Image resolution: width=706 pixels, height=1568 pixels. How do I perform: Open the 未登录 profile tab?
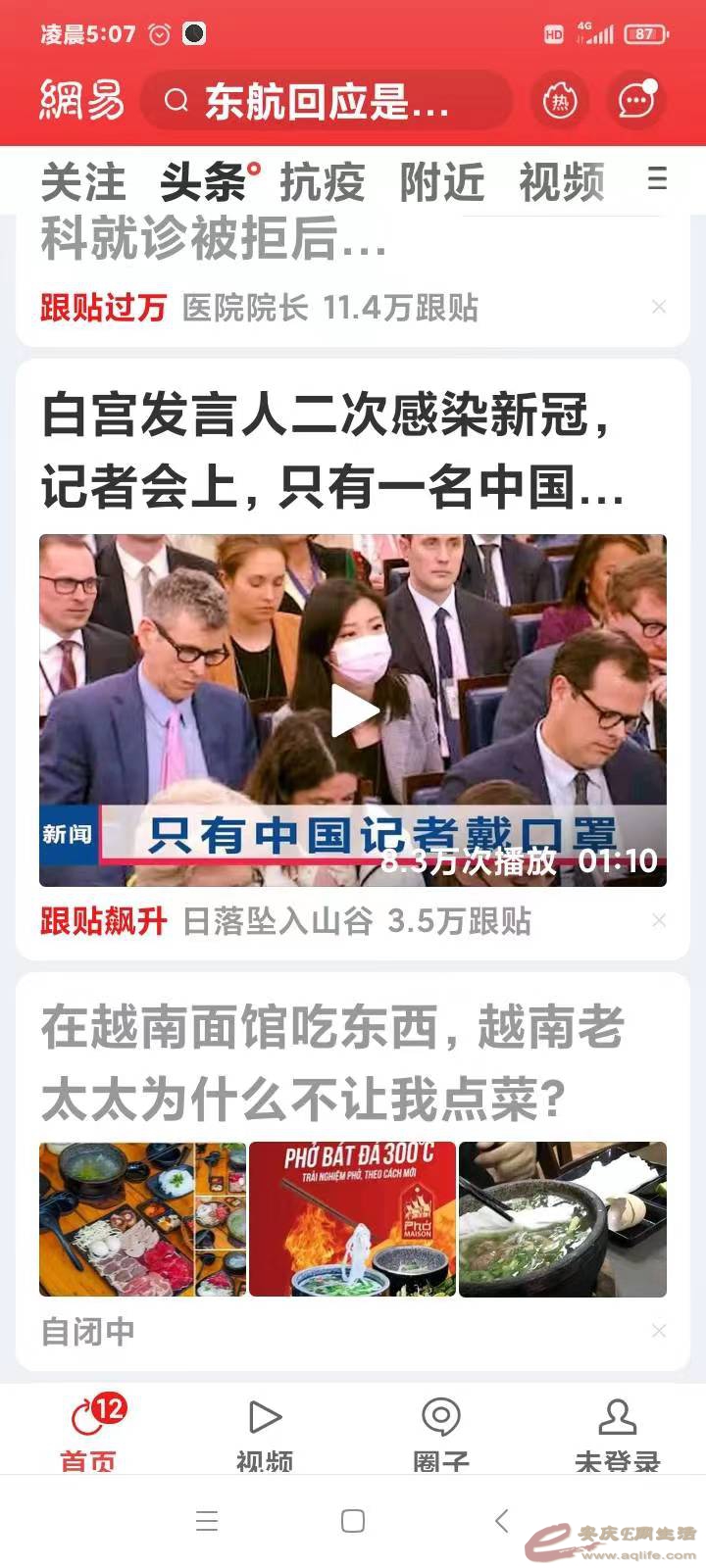pos(617,1431)
